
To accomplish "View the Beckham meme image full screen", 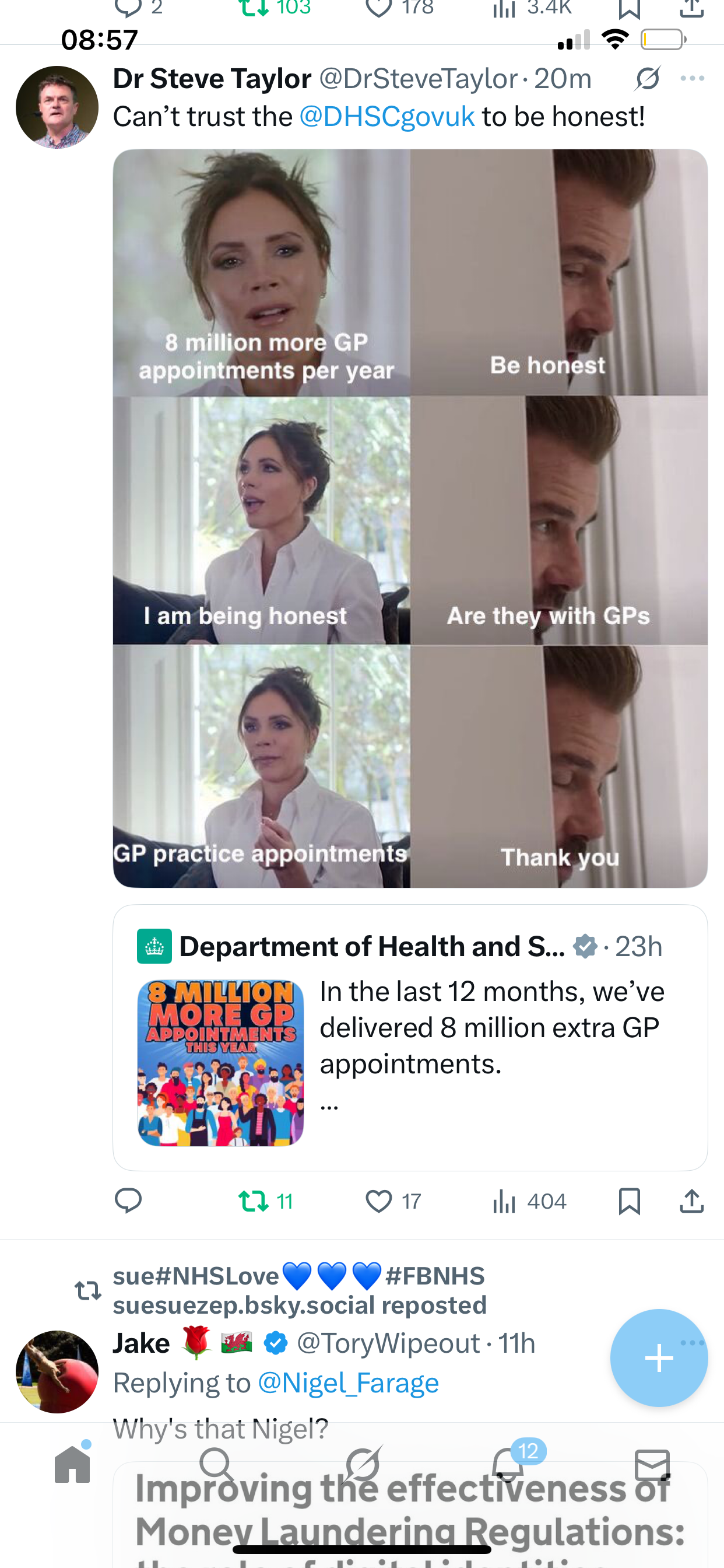I will [x=410, y=518].
